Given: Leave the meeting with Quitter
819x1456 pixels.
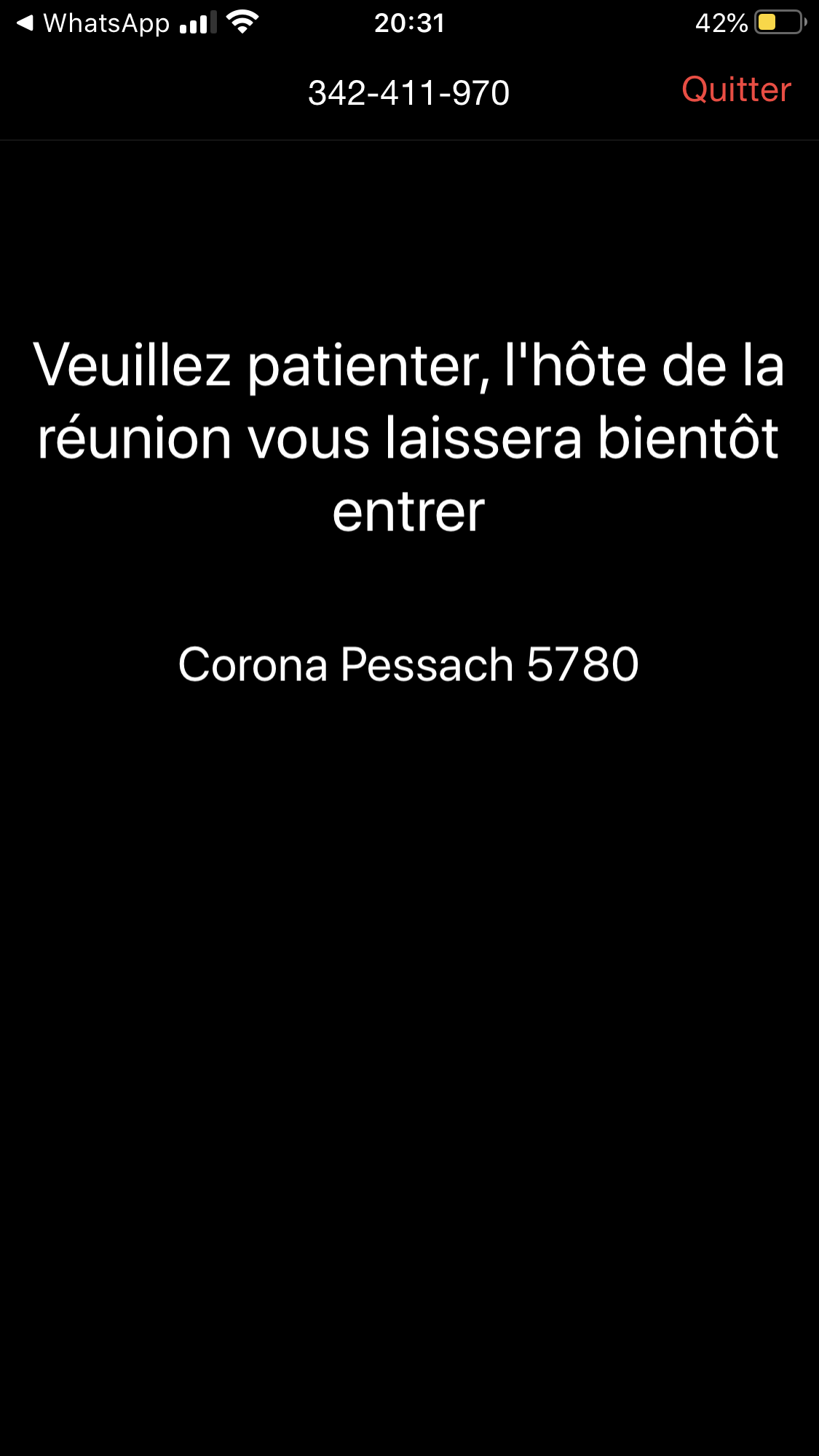Looking at the screenshot, I should tap(735, 90).
